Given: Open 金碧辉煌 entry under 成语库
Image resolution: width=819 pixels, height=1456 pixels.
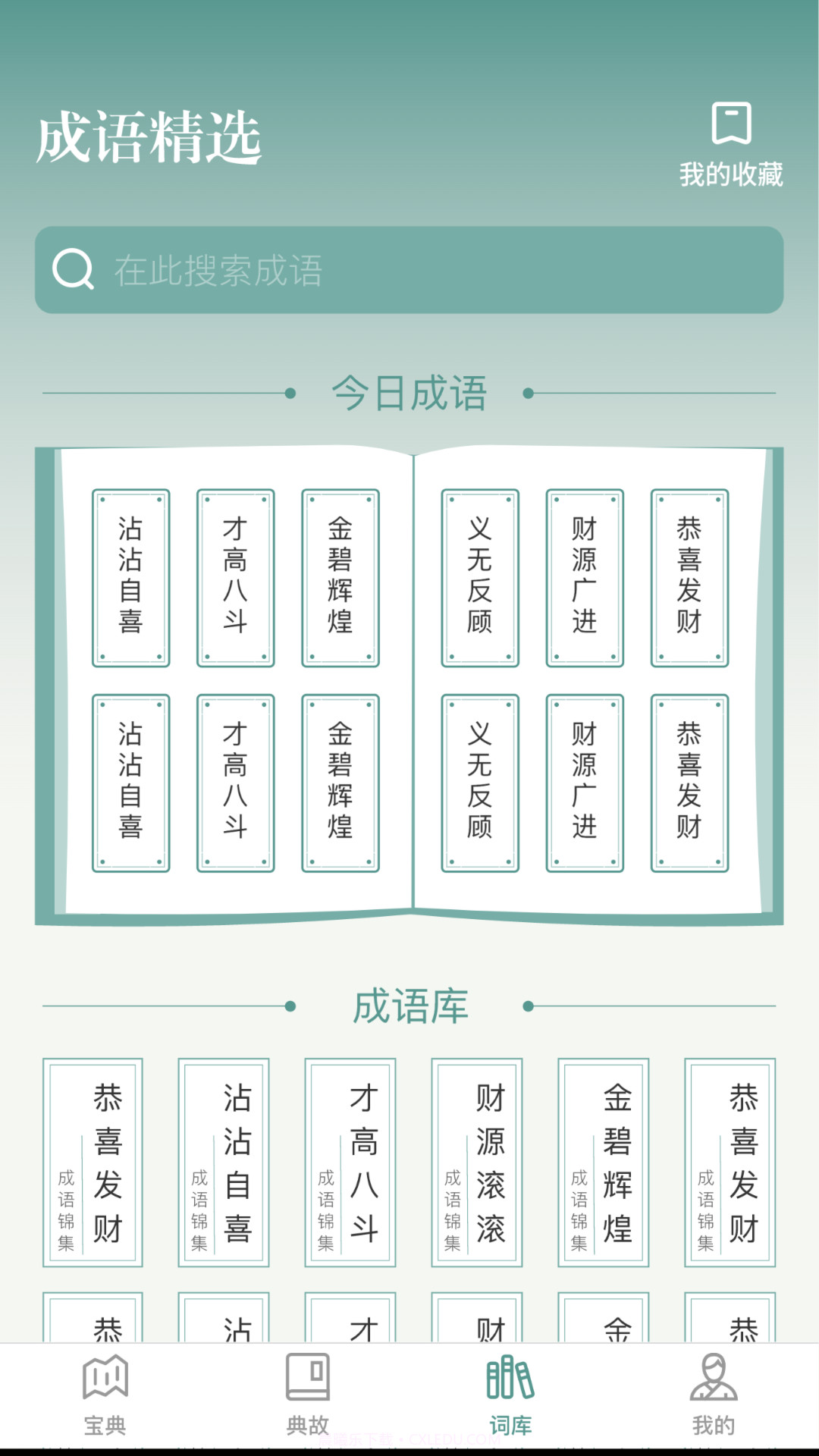Looking at the screenshot, I should pos(602,1160).
